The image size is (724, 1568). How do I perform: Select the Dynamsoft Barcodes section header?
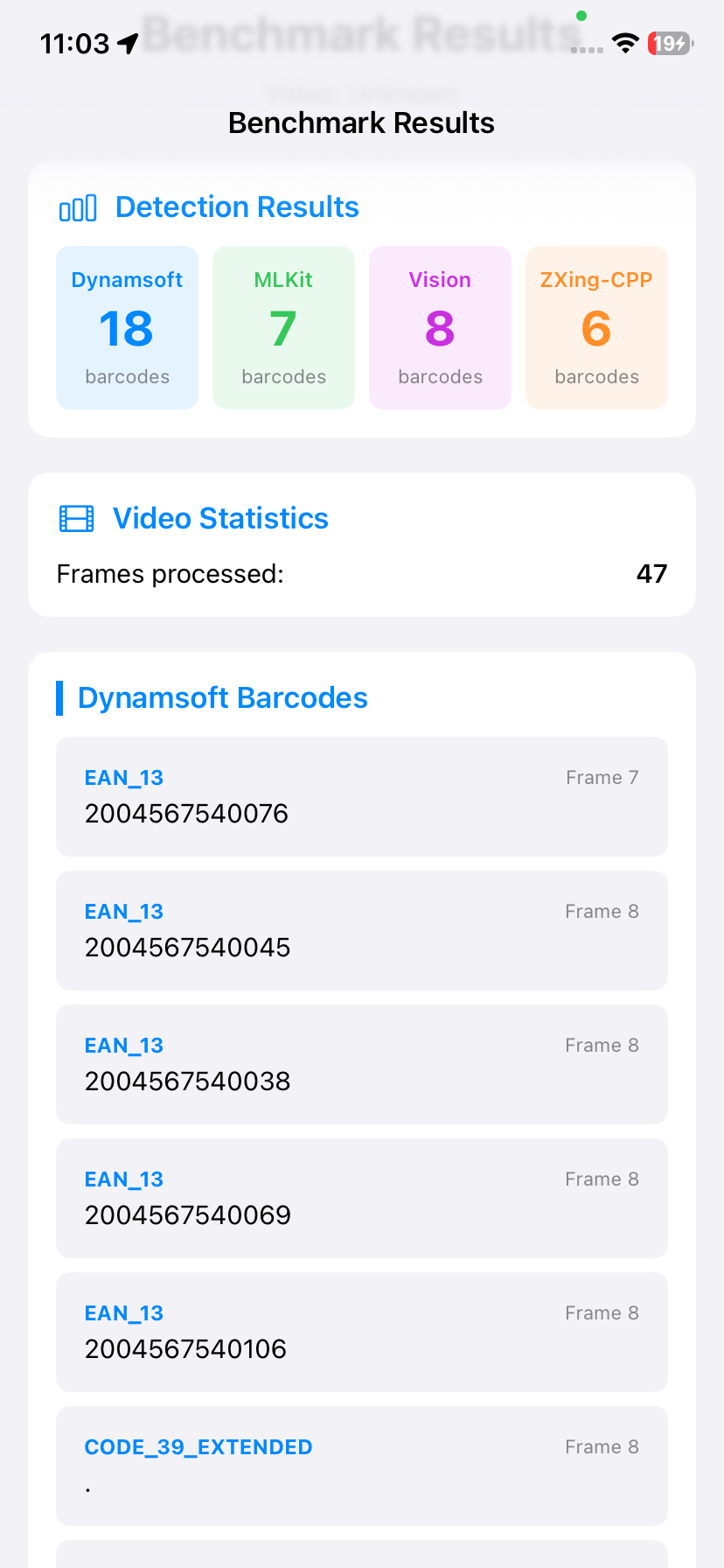click(222, 697)
